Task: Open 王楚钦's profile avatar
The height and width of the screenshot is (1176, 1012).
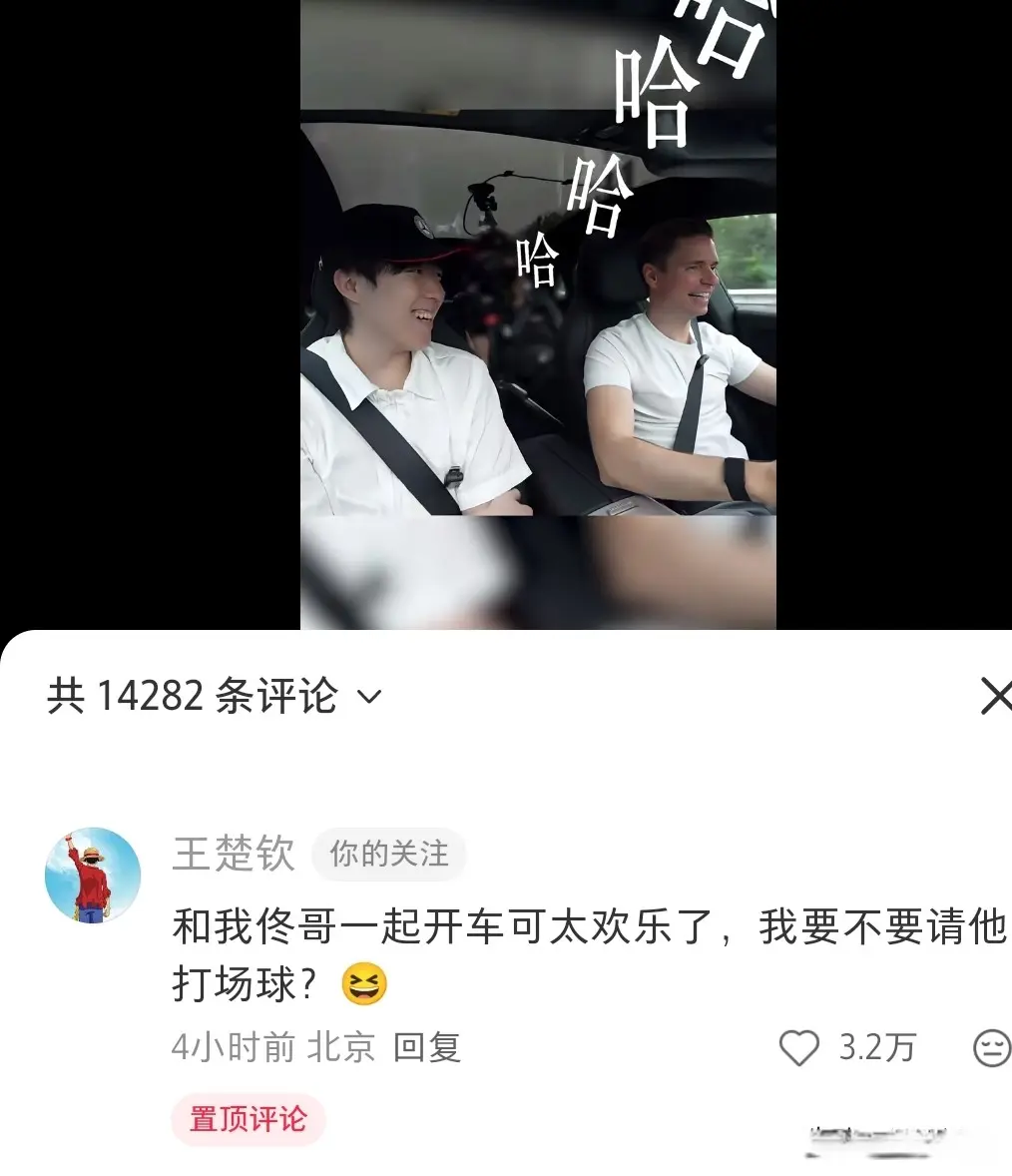Action: [x=92, y=875]
